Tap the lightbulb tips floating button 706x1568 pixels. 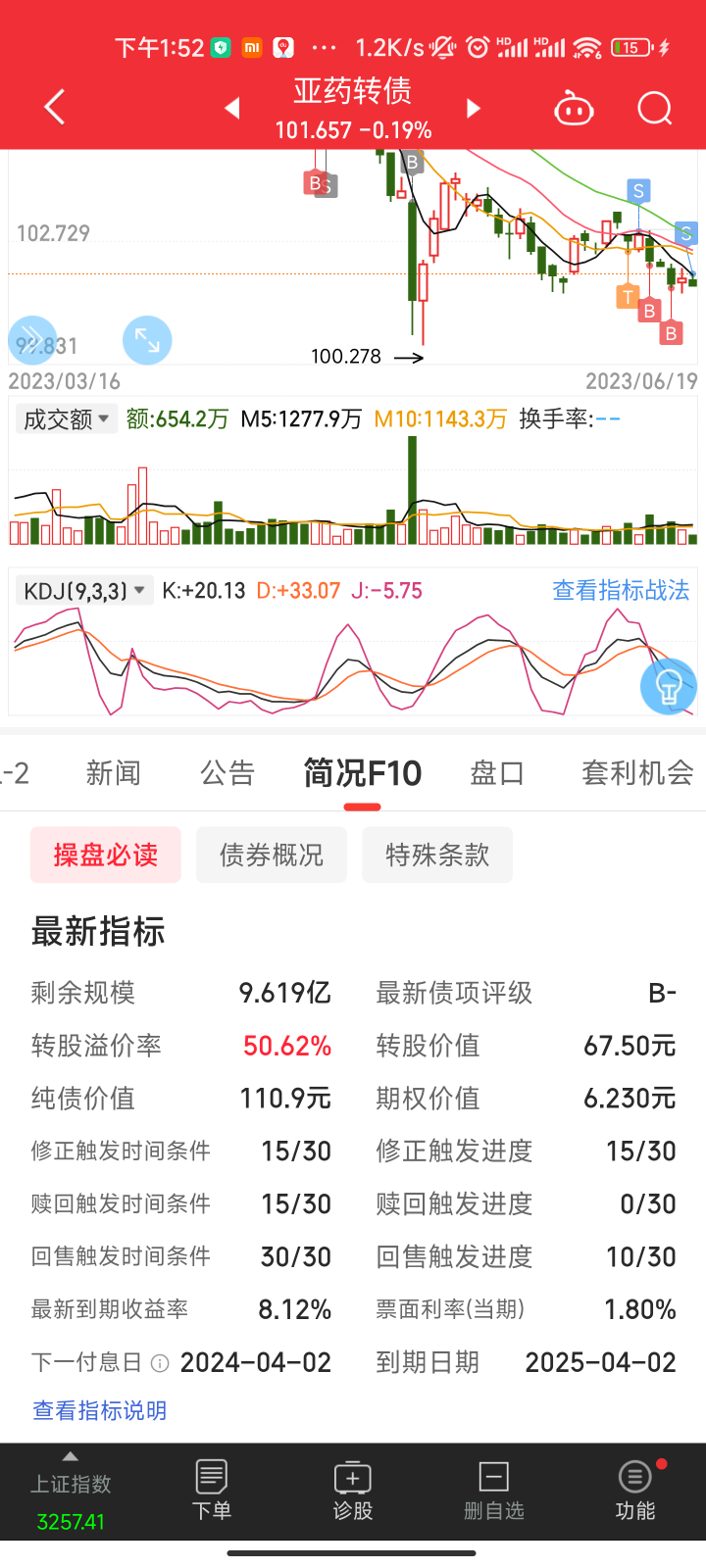[x=669, y=686]
